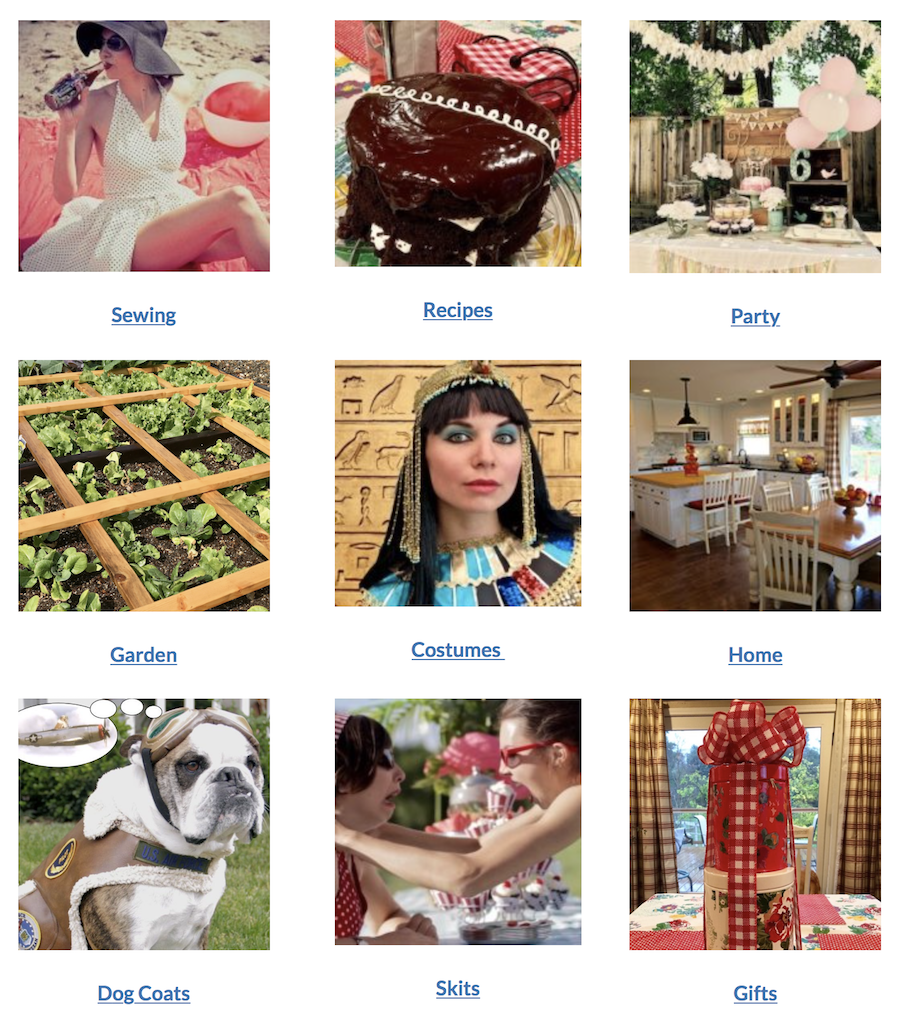The image size is (900, 1027).
Task: Open the Gifts category picture tile
Action: pos(755,824)
